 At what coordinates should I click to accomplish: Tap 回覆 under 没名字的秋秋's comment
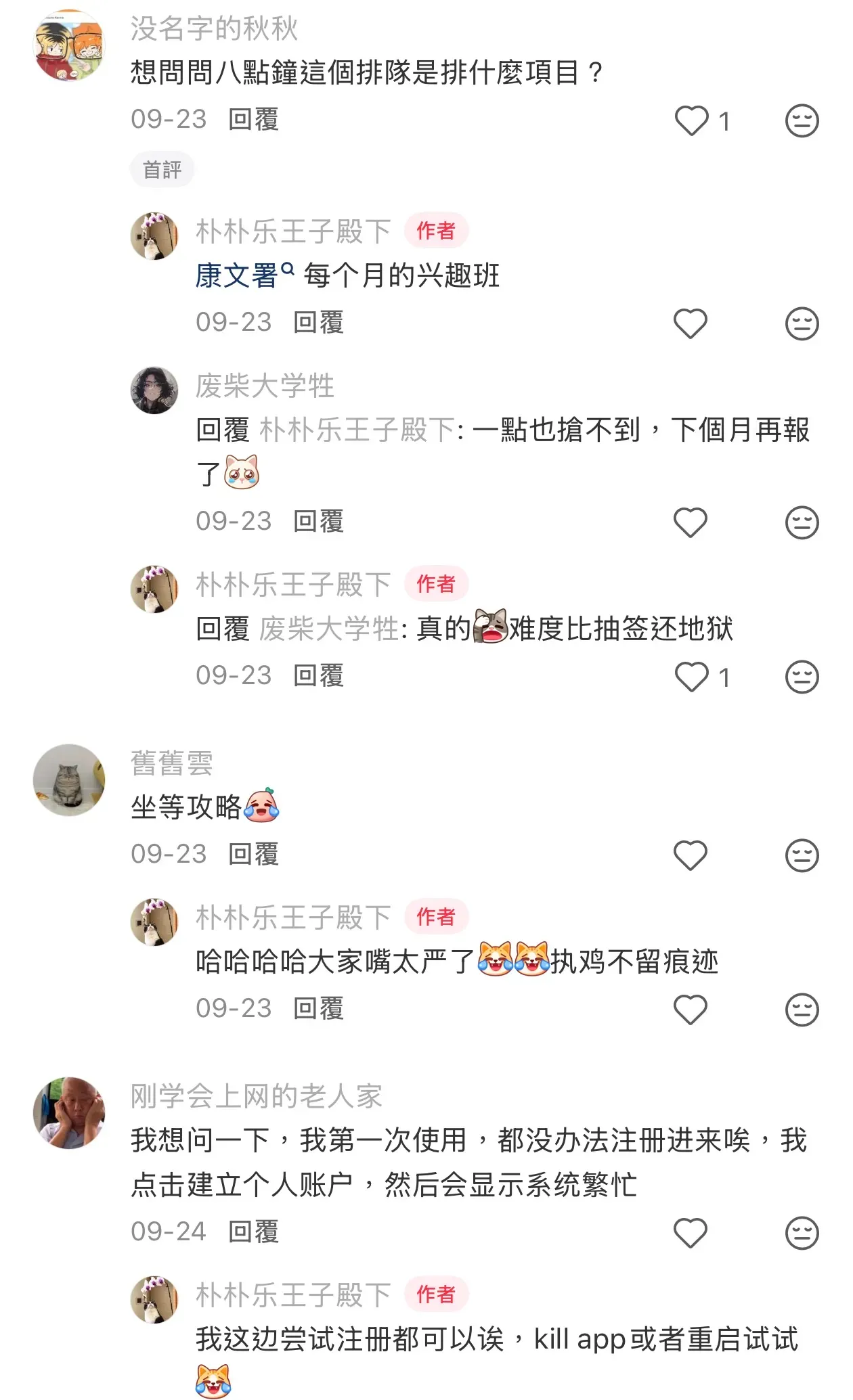point(253,120)
